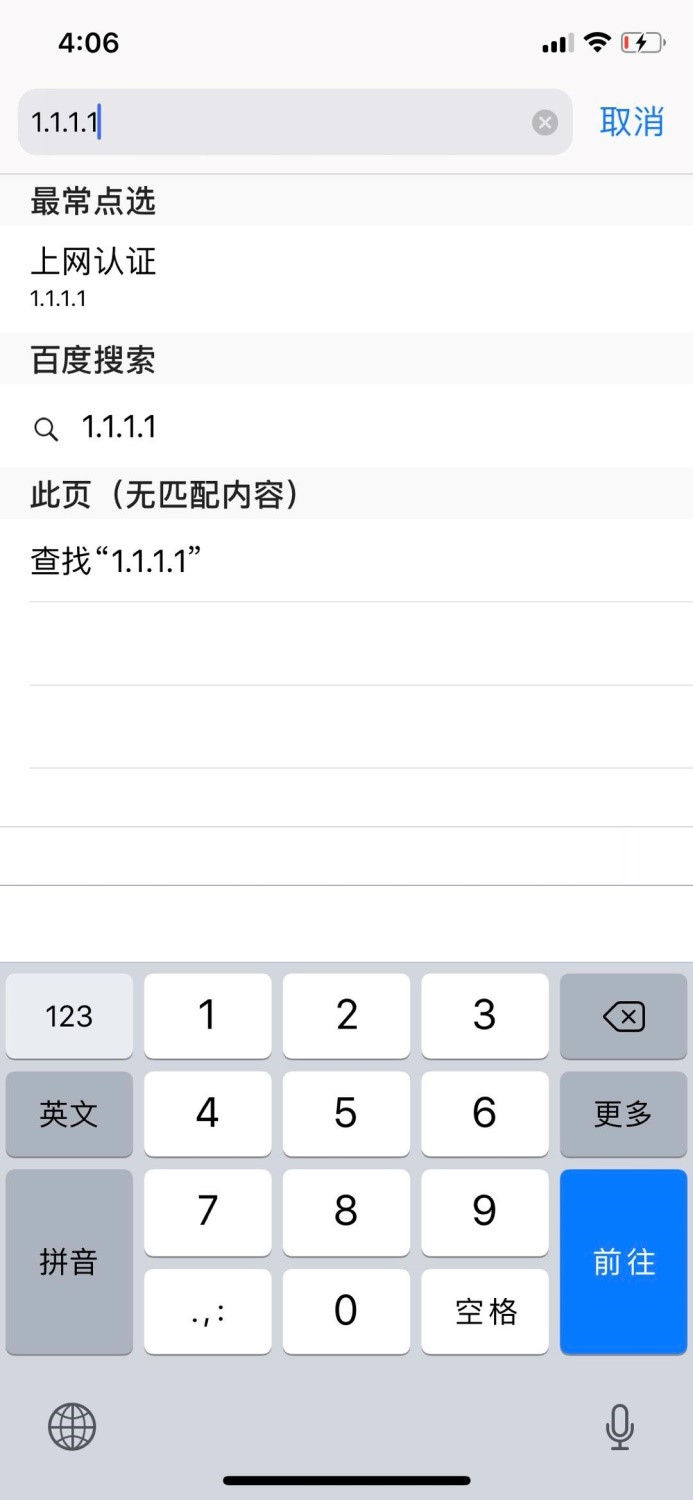Viewport: 693px width, 1500px height.
Task: Hit the keyboard backspace key
Action: 624,1016
